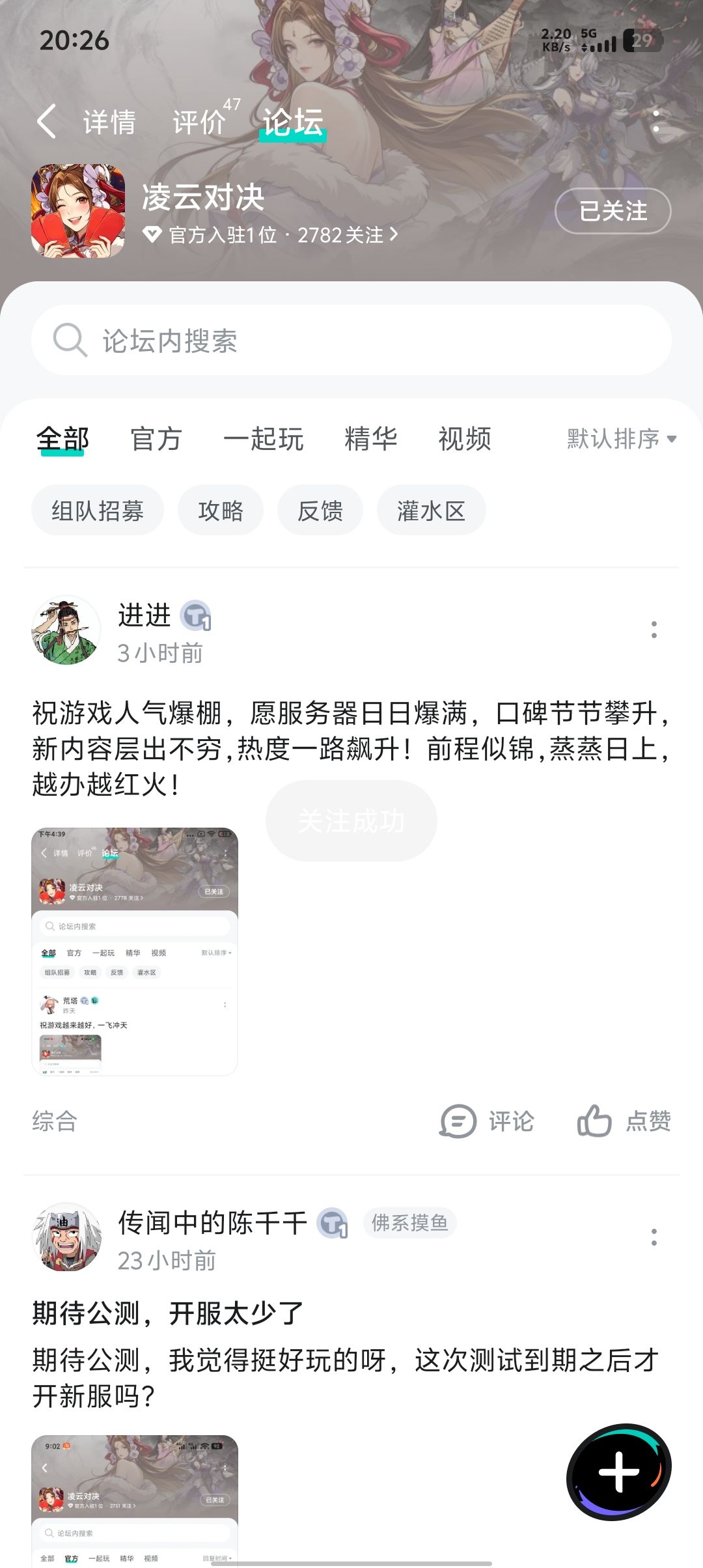Go back using the top-left arrow
This screenshot has height=1568, width=703.
[x=47, y=121]
